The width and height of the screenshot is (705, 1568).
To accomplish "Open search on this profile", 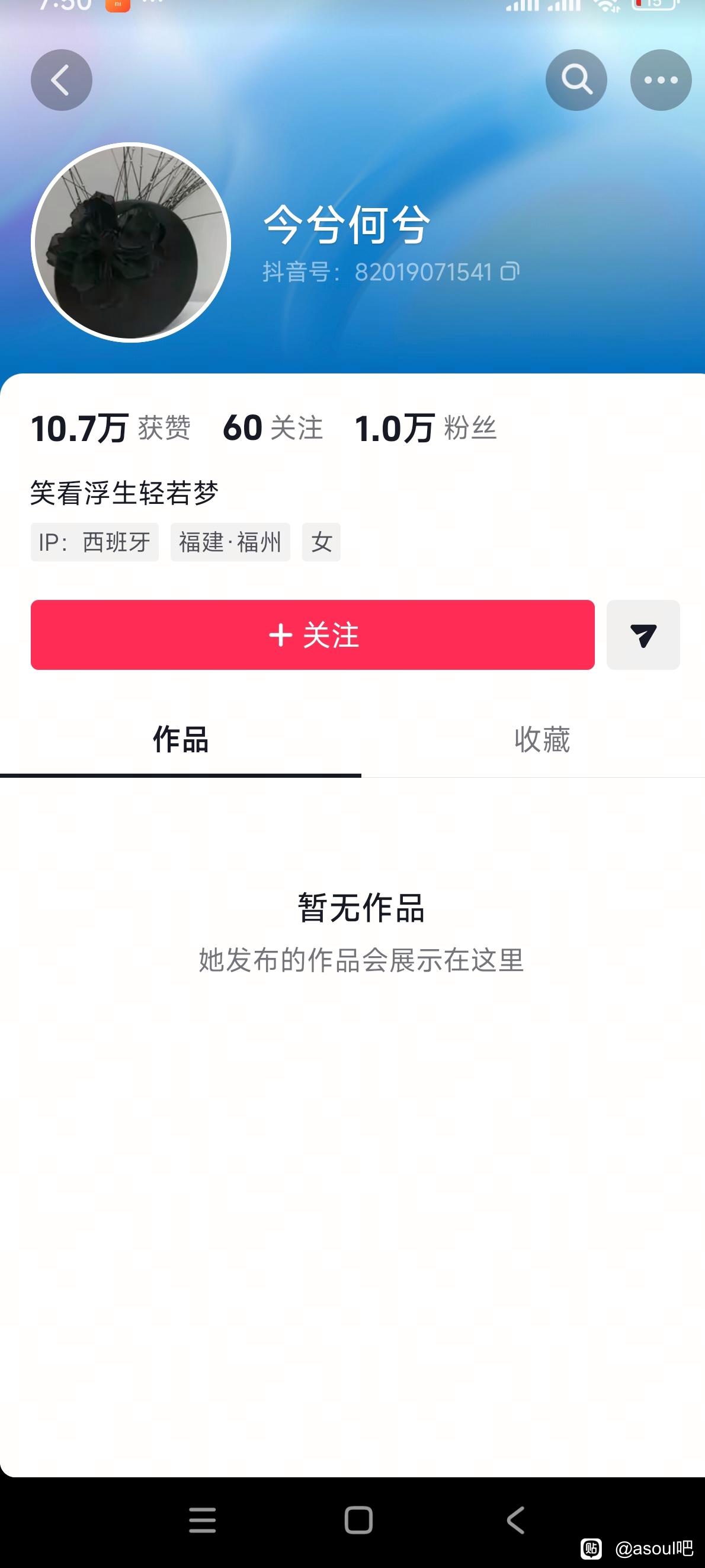I will (x=575, y=80).
